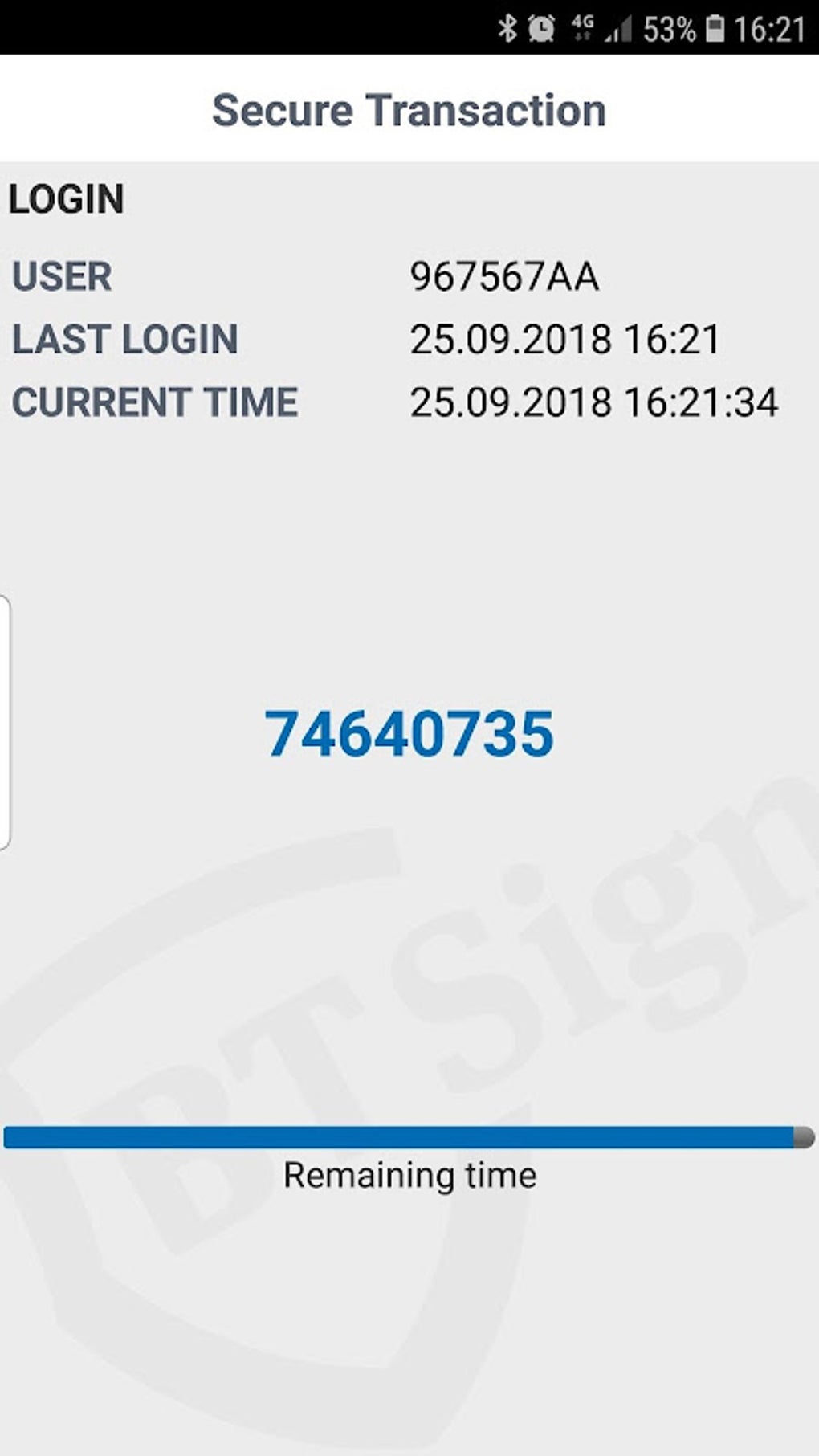
Task: Pull open the left edge drawer handle
Action: [x=6, y=719]
